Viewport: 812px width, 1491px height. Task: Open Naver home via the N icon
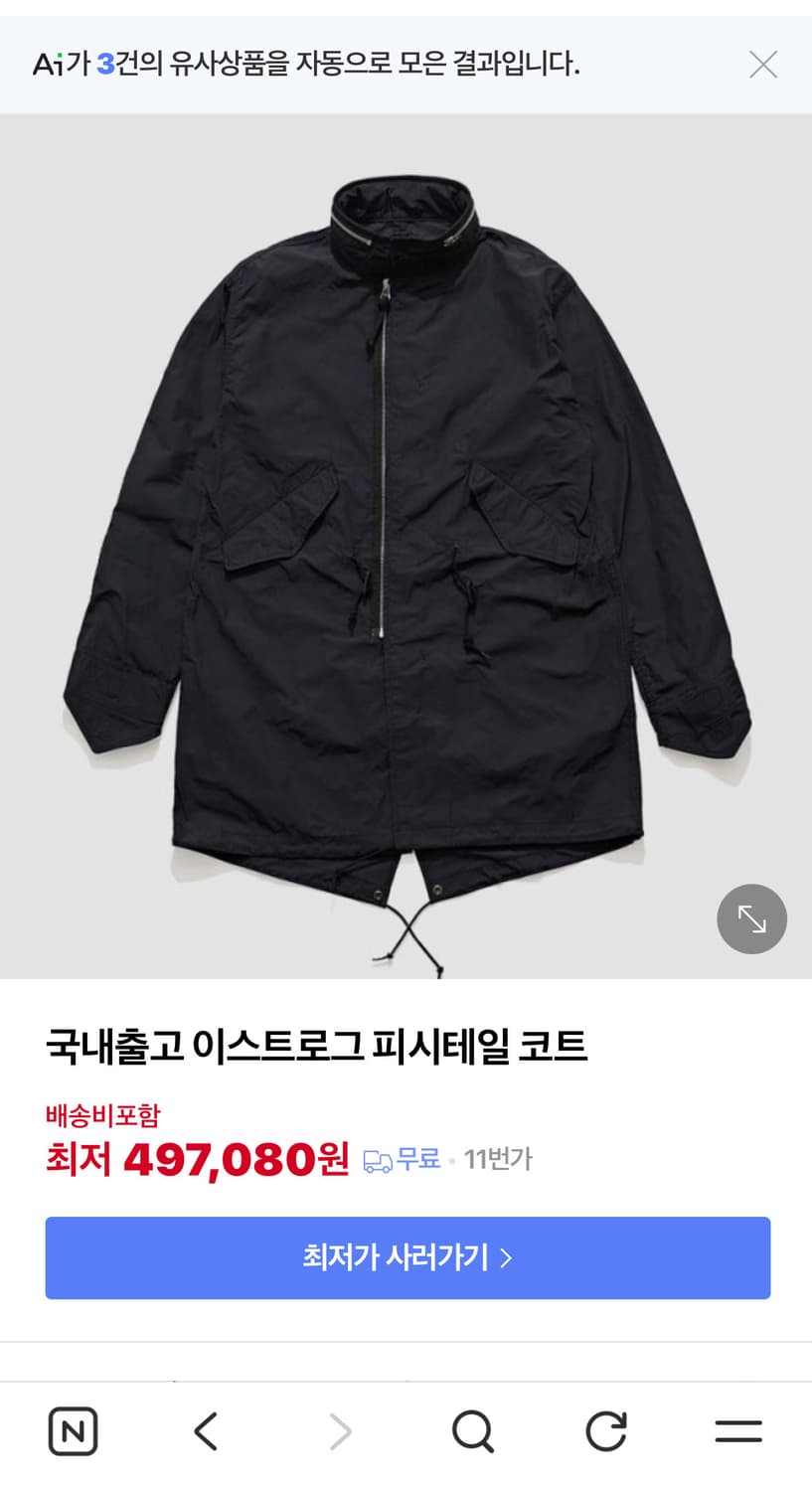tap(74, 1431)
